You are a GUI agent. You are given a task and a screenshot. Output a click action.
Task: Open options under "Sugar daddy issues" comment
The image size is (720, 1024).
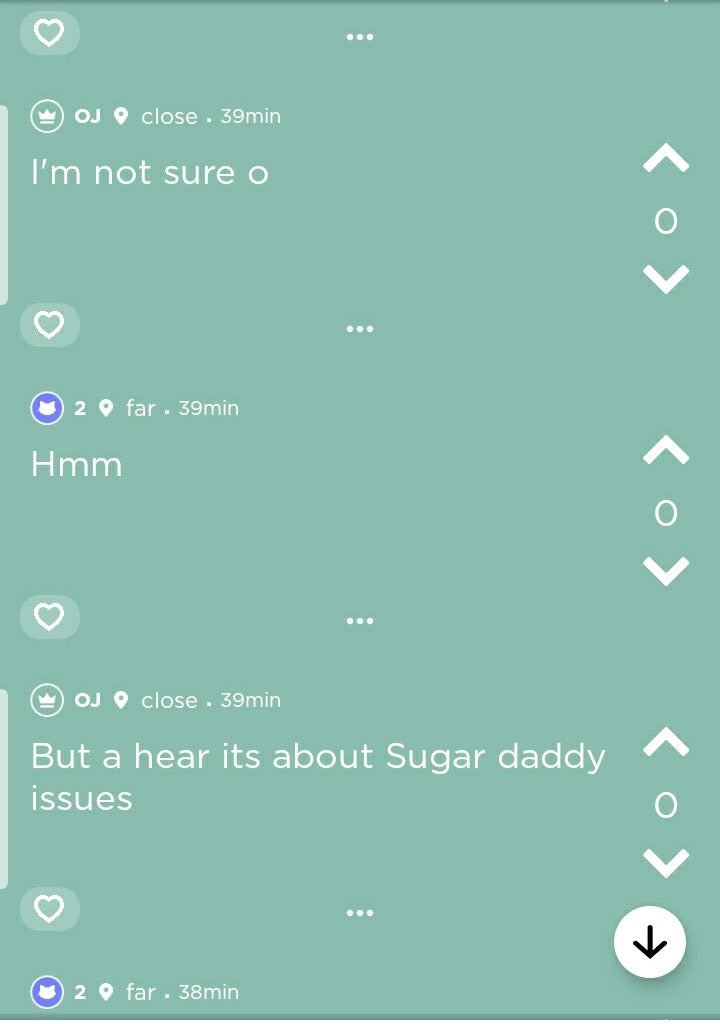(359, 913)
